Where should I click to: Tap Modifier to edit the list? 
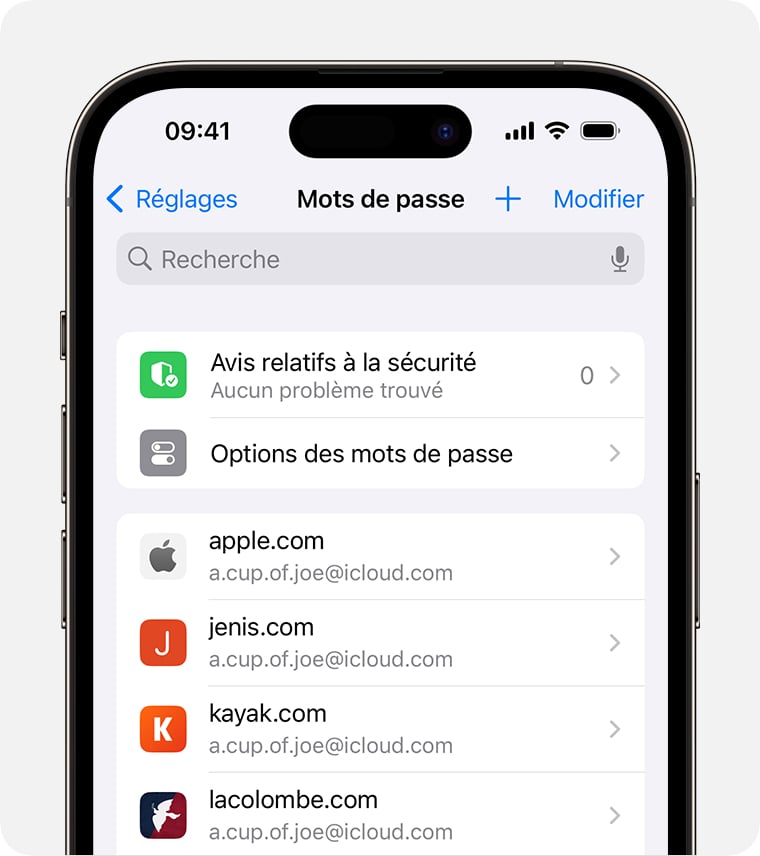coord(598,199)
